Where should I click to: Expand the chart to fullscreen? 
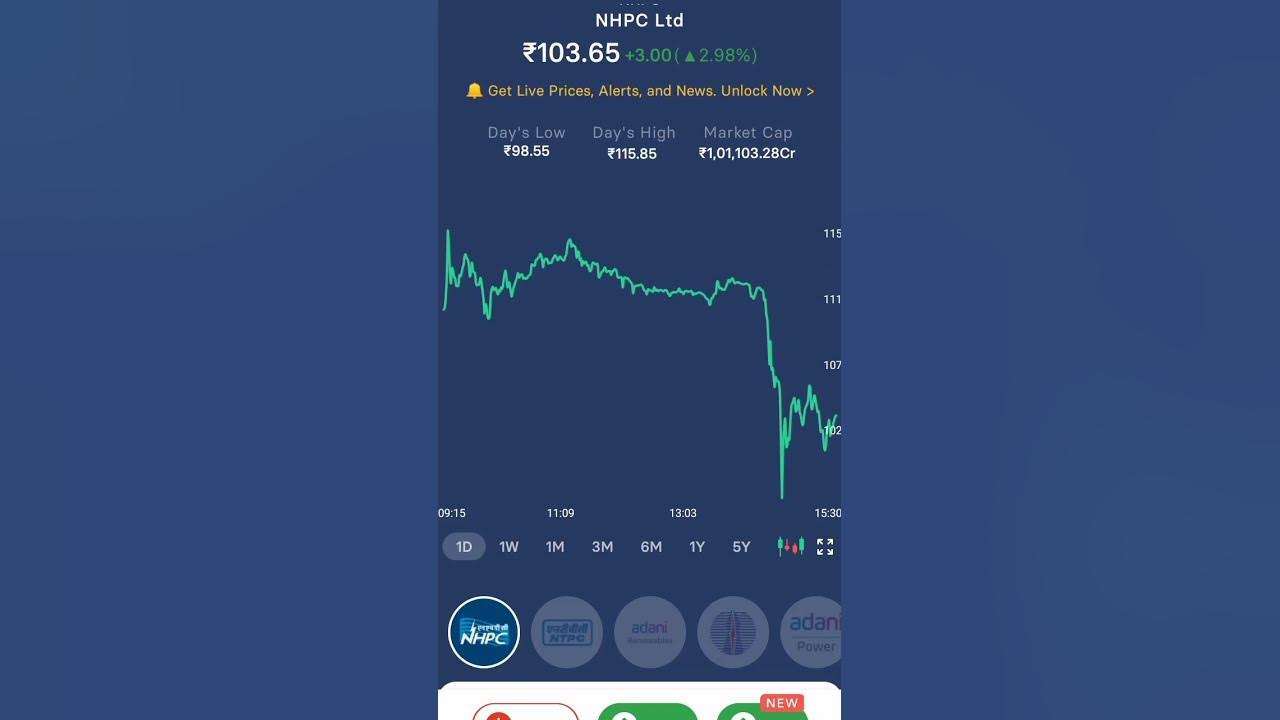(825, 547)
